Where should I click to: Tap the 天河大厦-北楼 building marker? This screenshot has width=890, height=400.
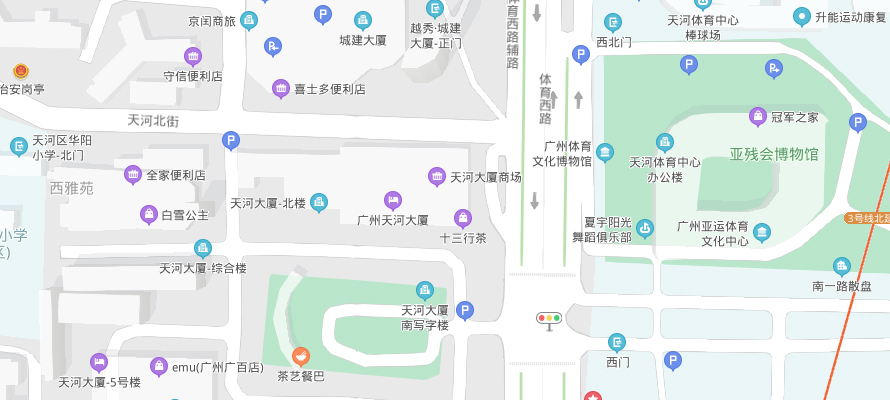319,203
